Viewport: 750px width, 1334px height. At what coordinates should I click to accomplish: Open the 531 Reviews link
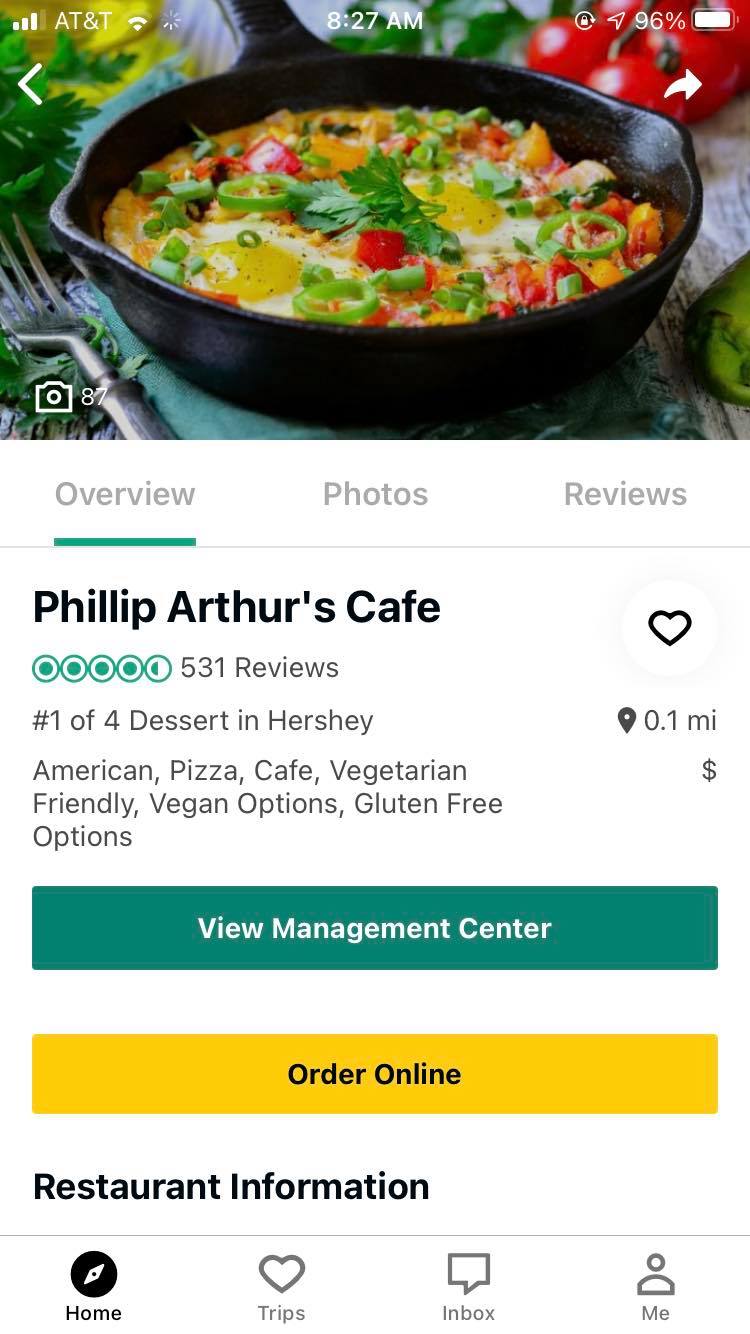[x=259, y=668]
